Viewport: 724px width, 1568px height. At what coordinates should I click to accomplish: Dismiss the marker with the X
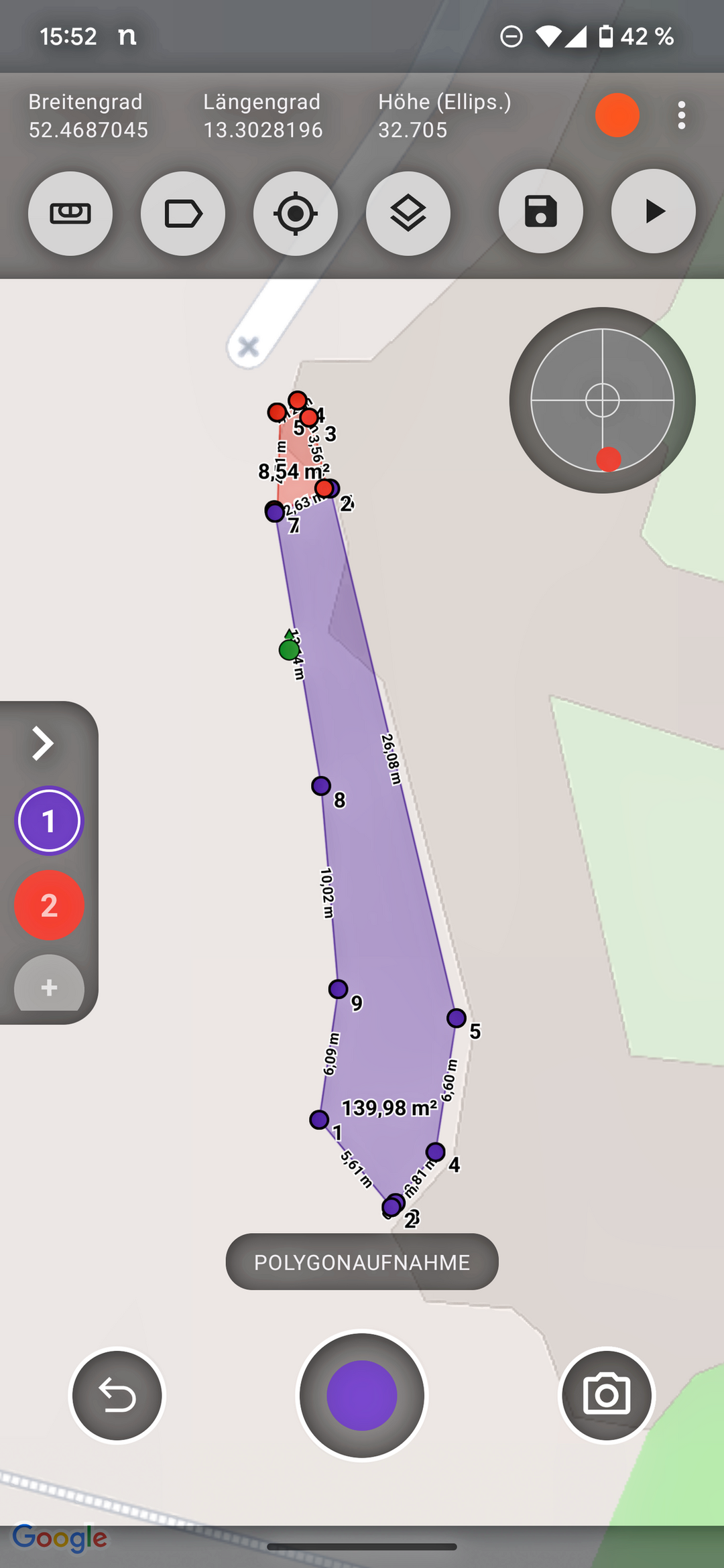(249, 347)
